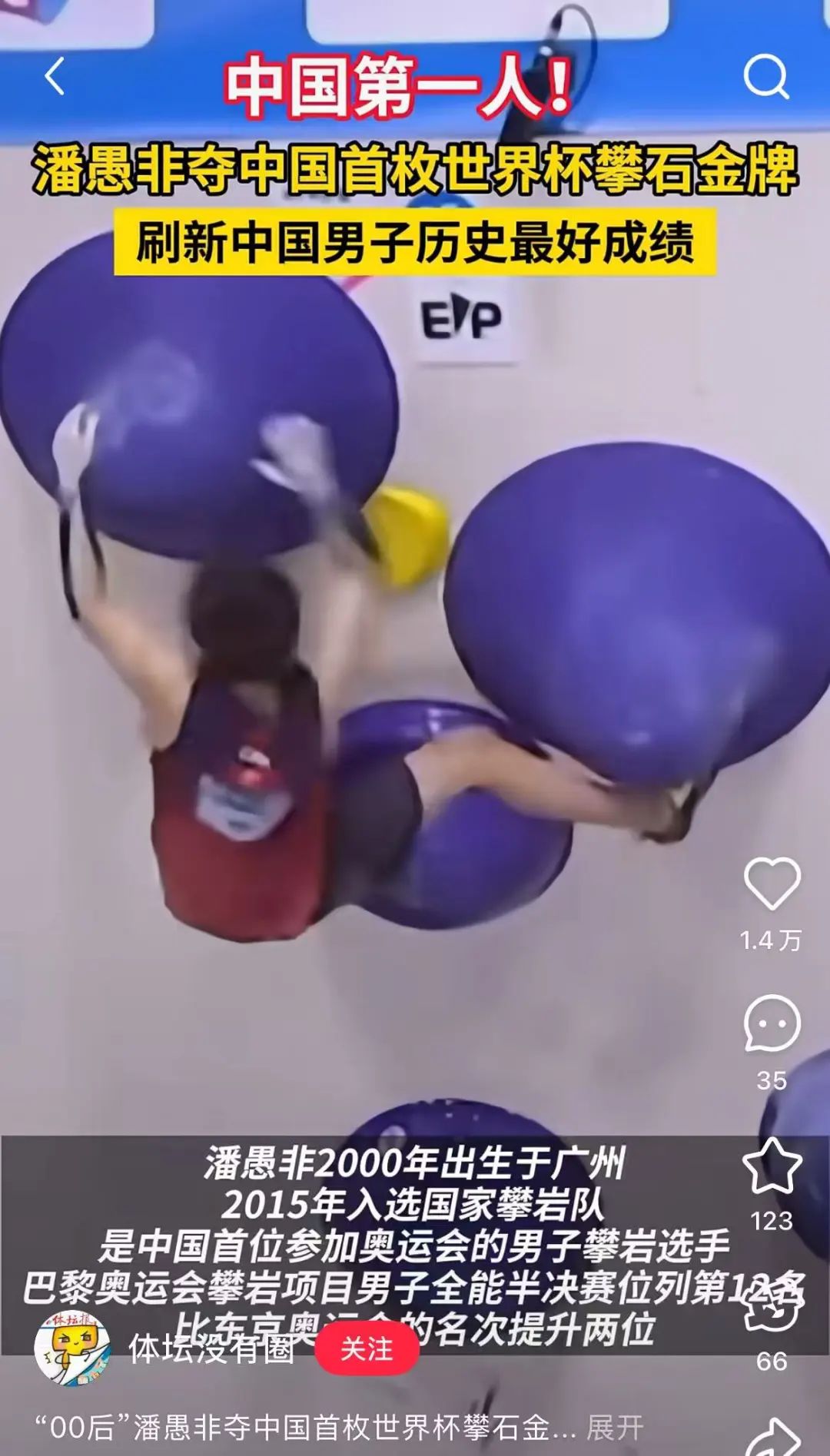Image resolution: width=830 pixels, height=1456 pixels.
Task: Expand the caption with 展开
Action: pyautogui.click(x=614, y=1428)
